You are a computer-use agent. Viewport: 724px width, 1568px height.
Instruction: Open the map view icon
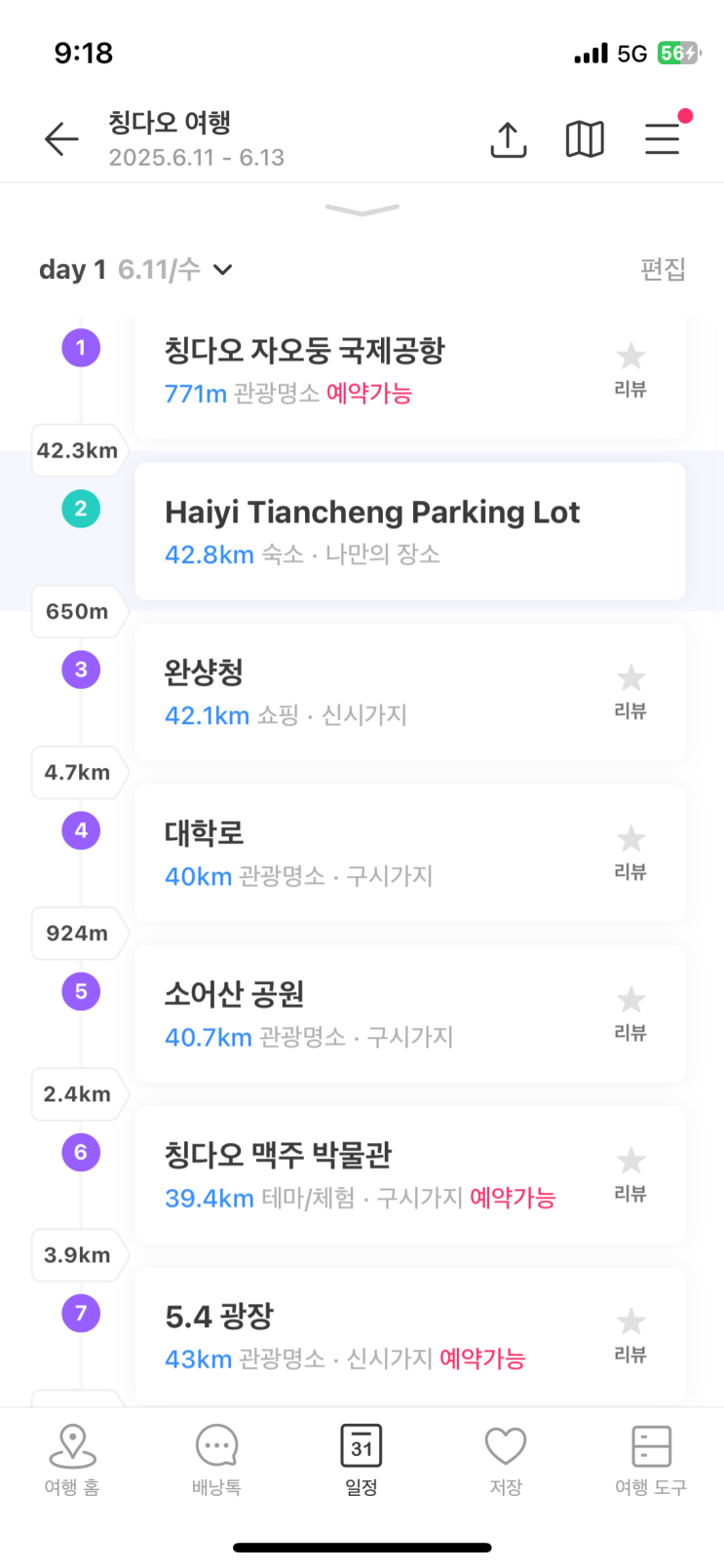585,139
